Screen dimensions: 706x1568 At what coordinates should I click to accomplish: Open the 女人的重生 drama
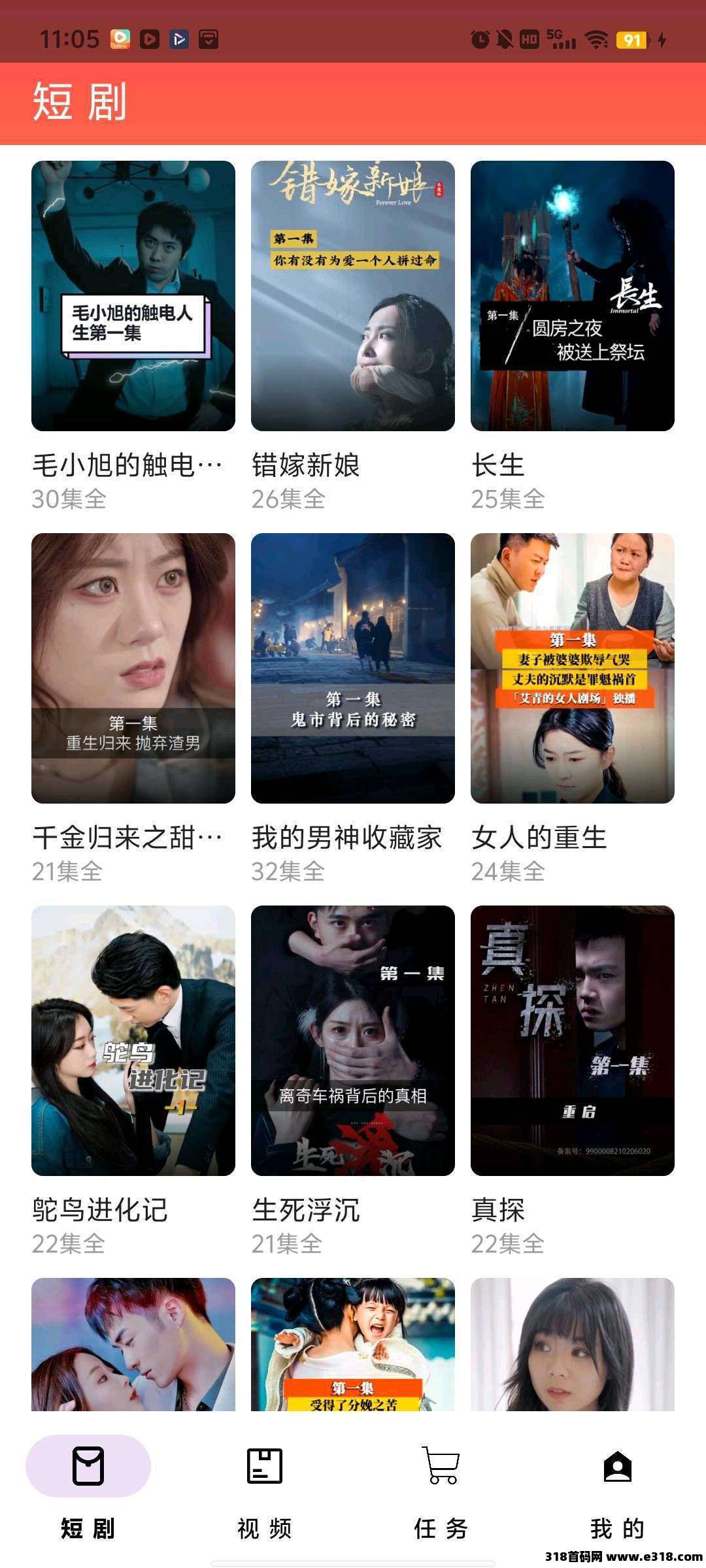click(x=573, y=668)
